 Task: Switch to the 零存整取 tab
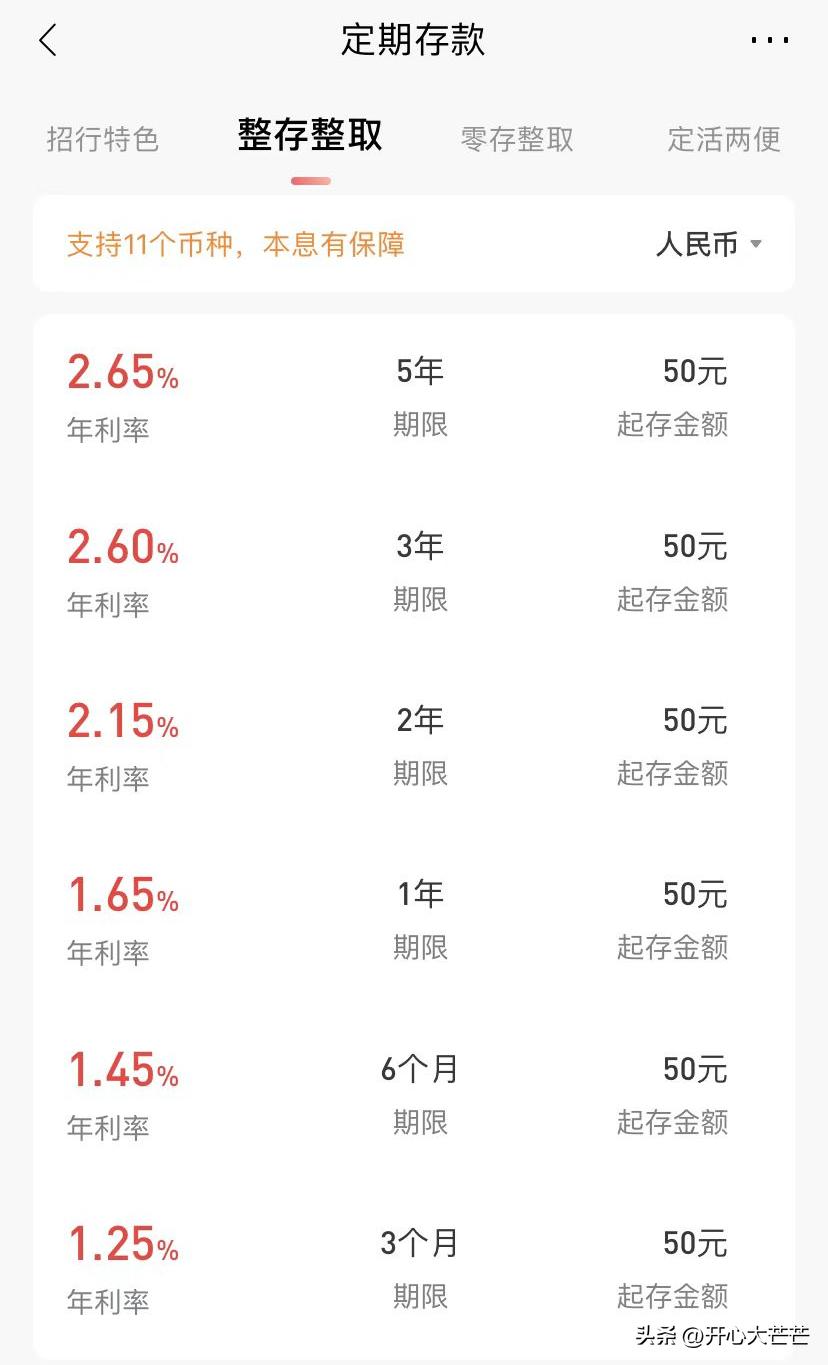(516, 140)
